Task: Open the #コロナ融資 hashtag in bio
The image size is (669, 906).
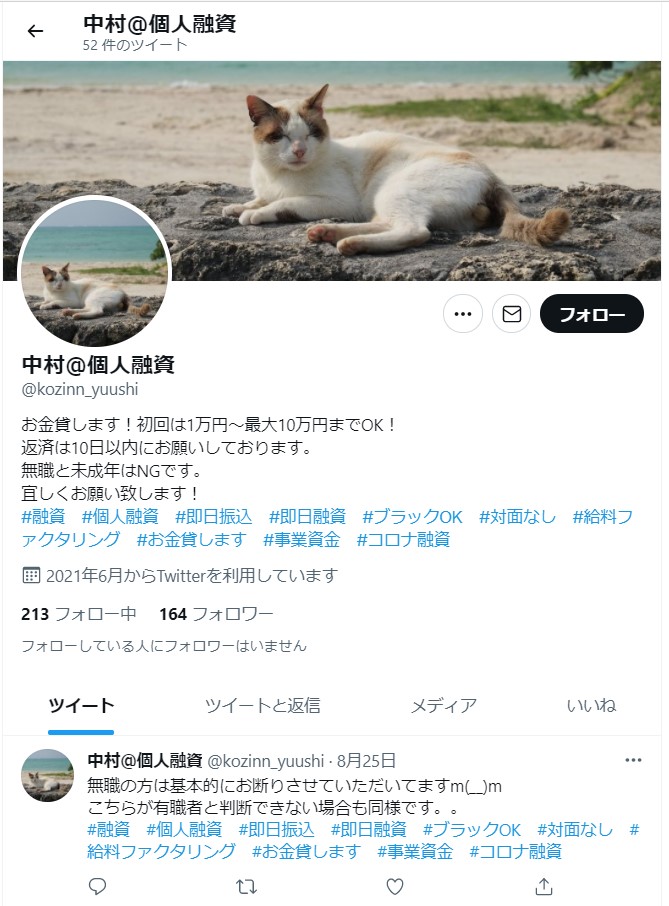Action: click(x=403, y=540)
